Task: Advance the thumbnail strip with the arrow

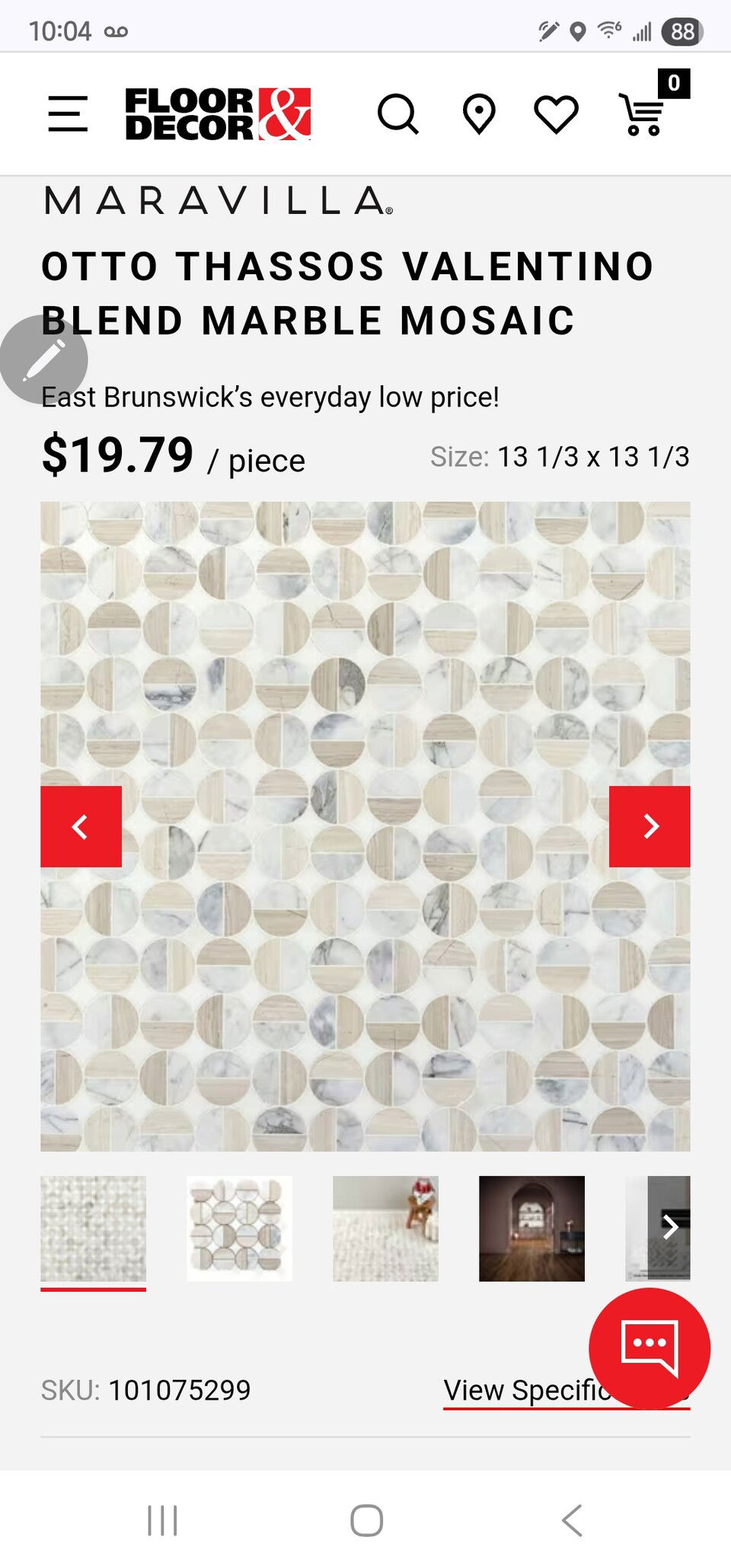Action: [669, 1227]
